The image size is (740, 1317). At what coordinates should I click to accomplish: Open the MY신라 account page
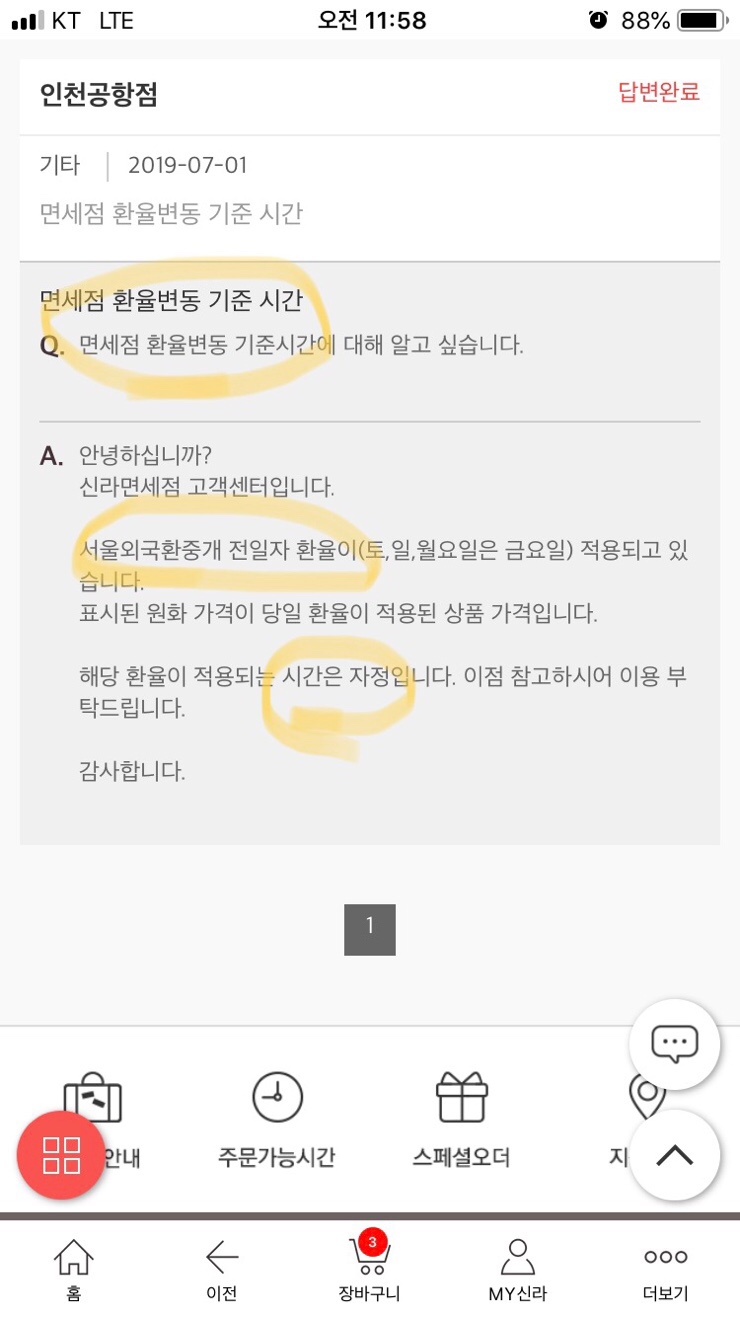517,1266
